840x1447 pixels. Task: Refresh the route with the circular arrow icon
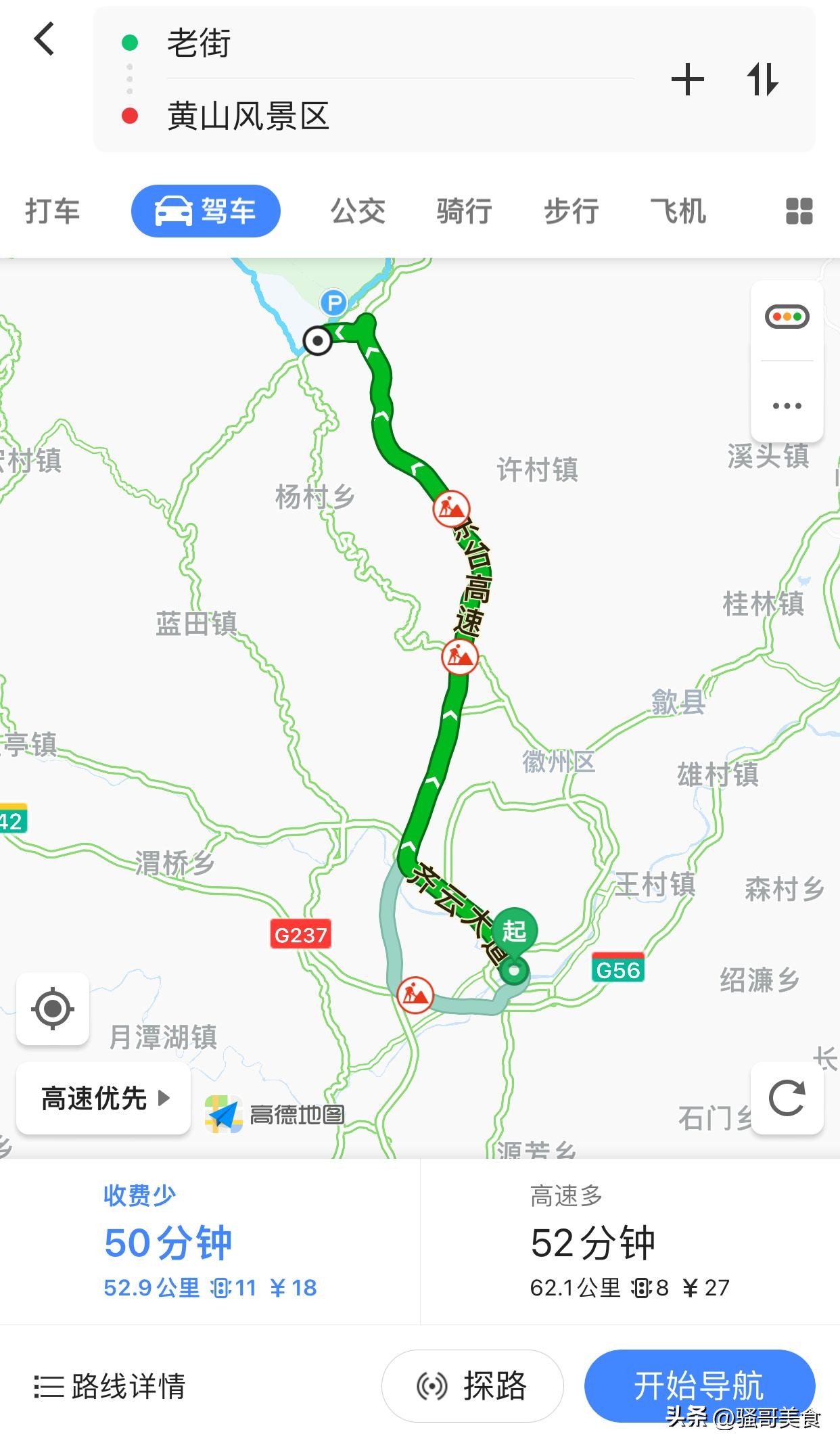click(787, 1098)
